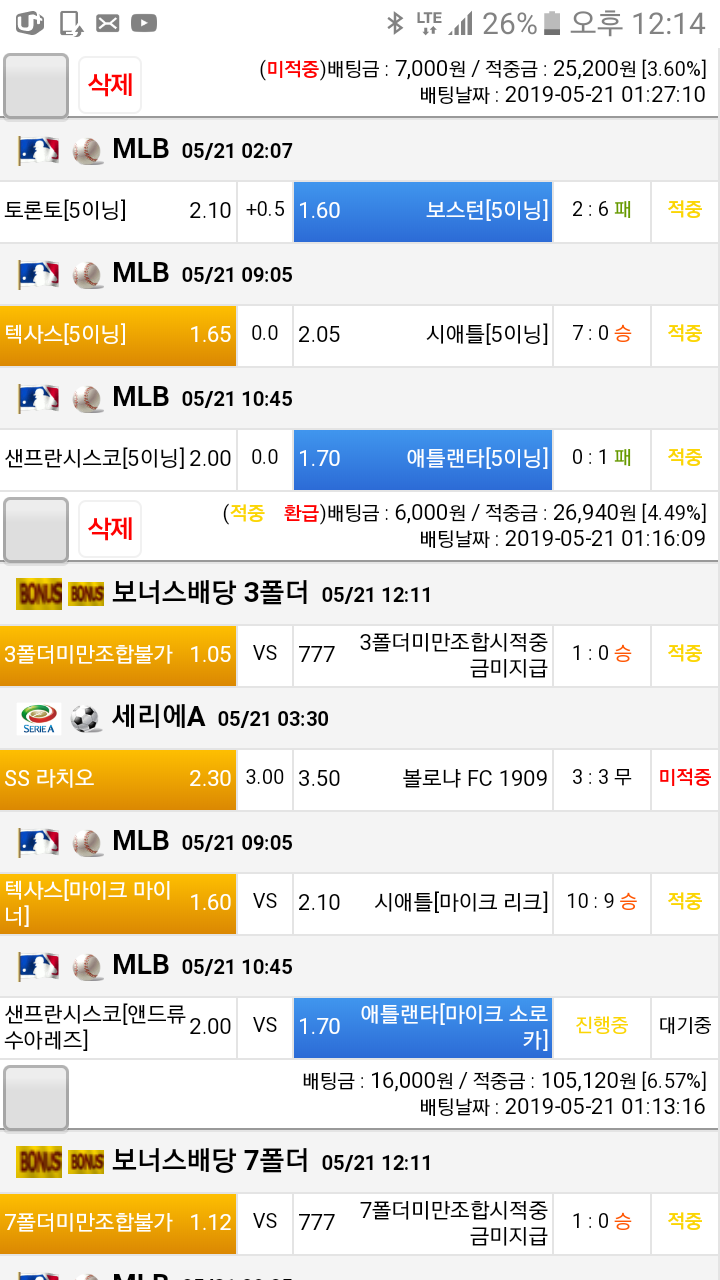Check the box for the 7,000원 bet
Image resolution: width=720 pixels, height=1280 pixels.
click(36, 86)
